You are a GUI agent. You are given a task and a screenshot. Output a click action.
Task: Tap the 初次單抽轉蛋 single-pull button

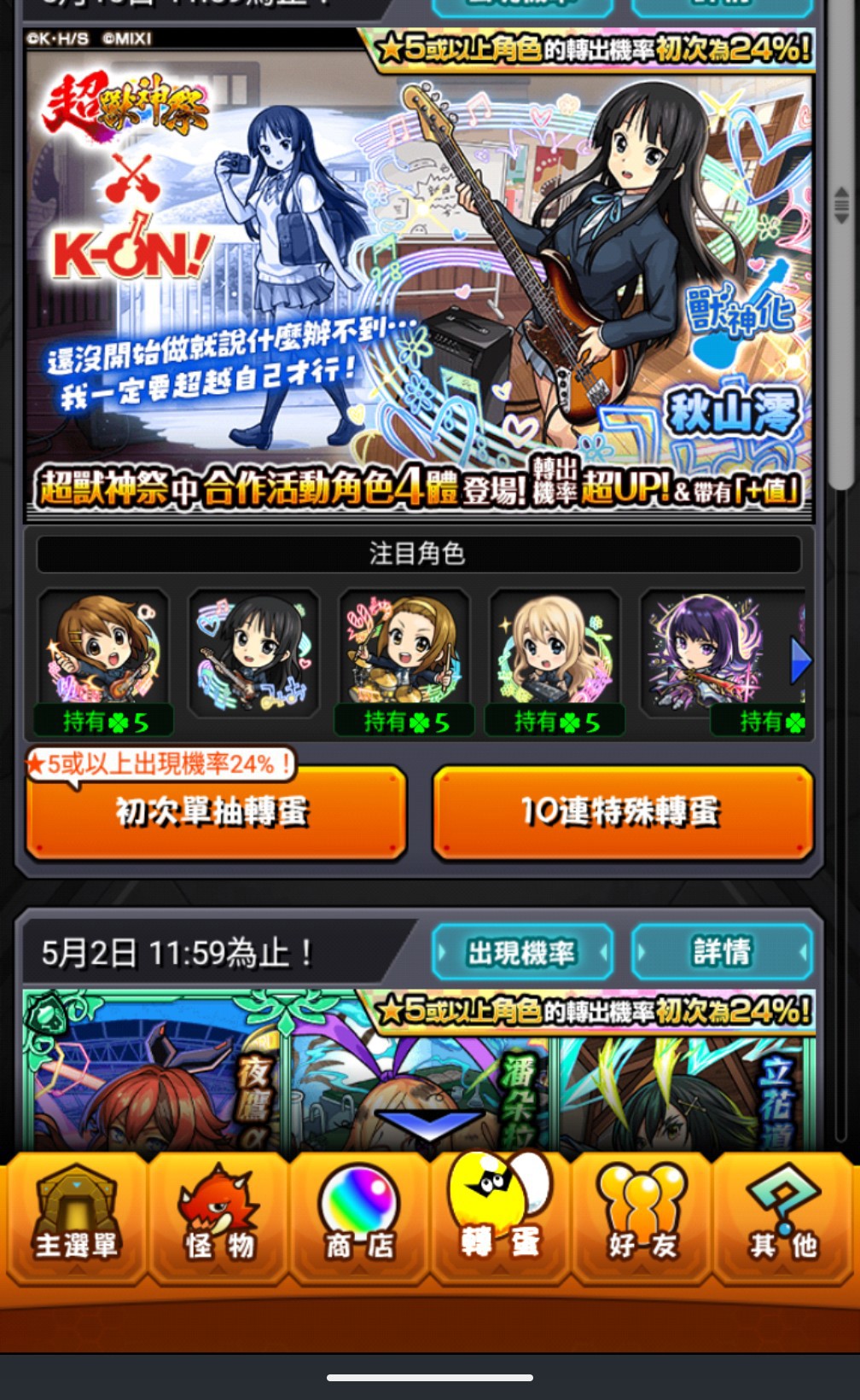coord(216,811)
